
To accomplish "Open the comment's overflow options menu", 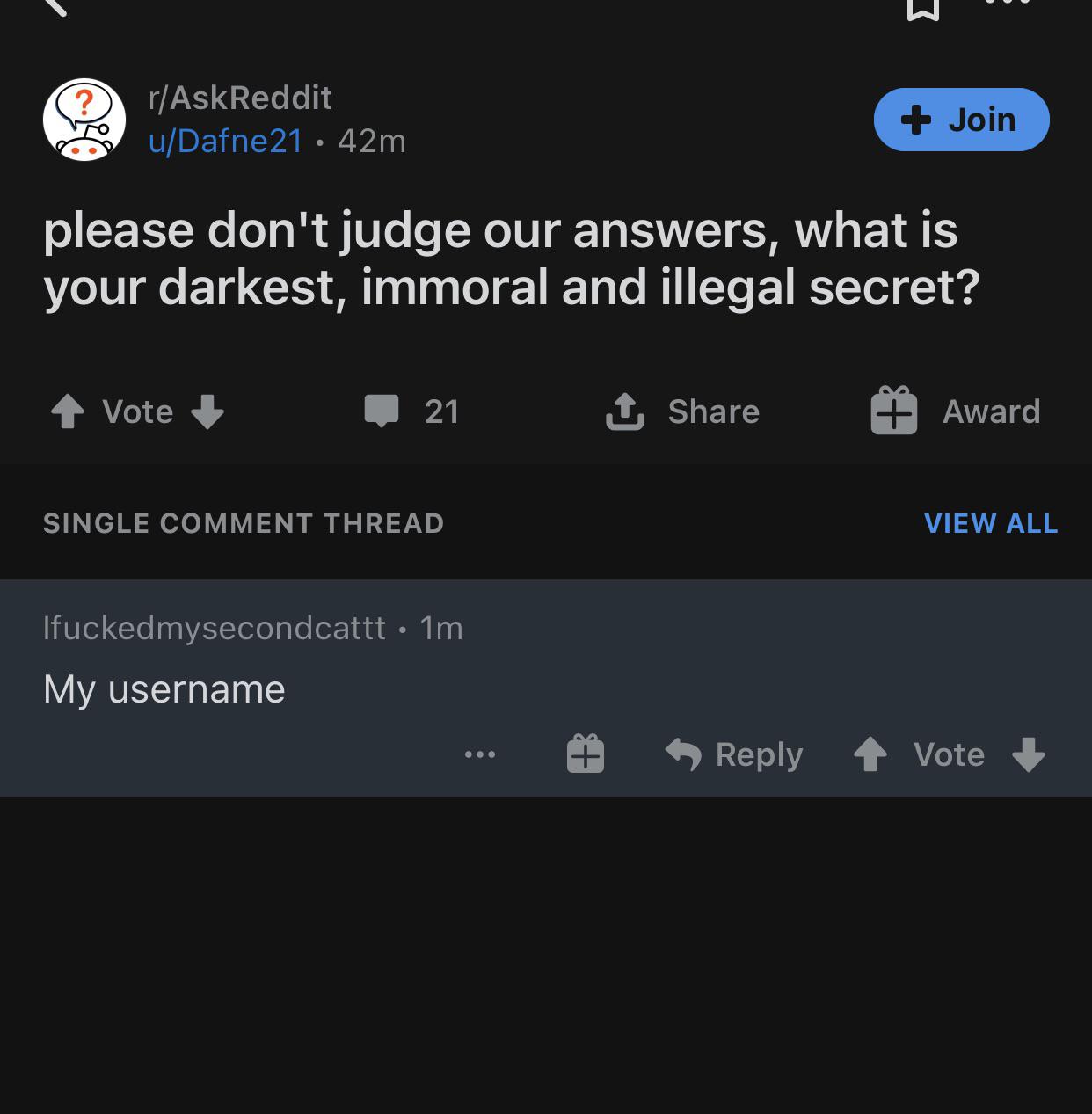I will [x=479, y=754].
